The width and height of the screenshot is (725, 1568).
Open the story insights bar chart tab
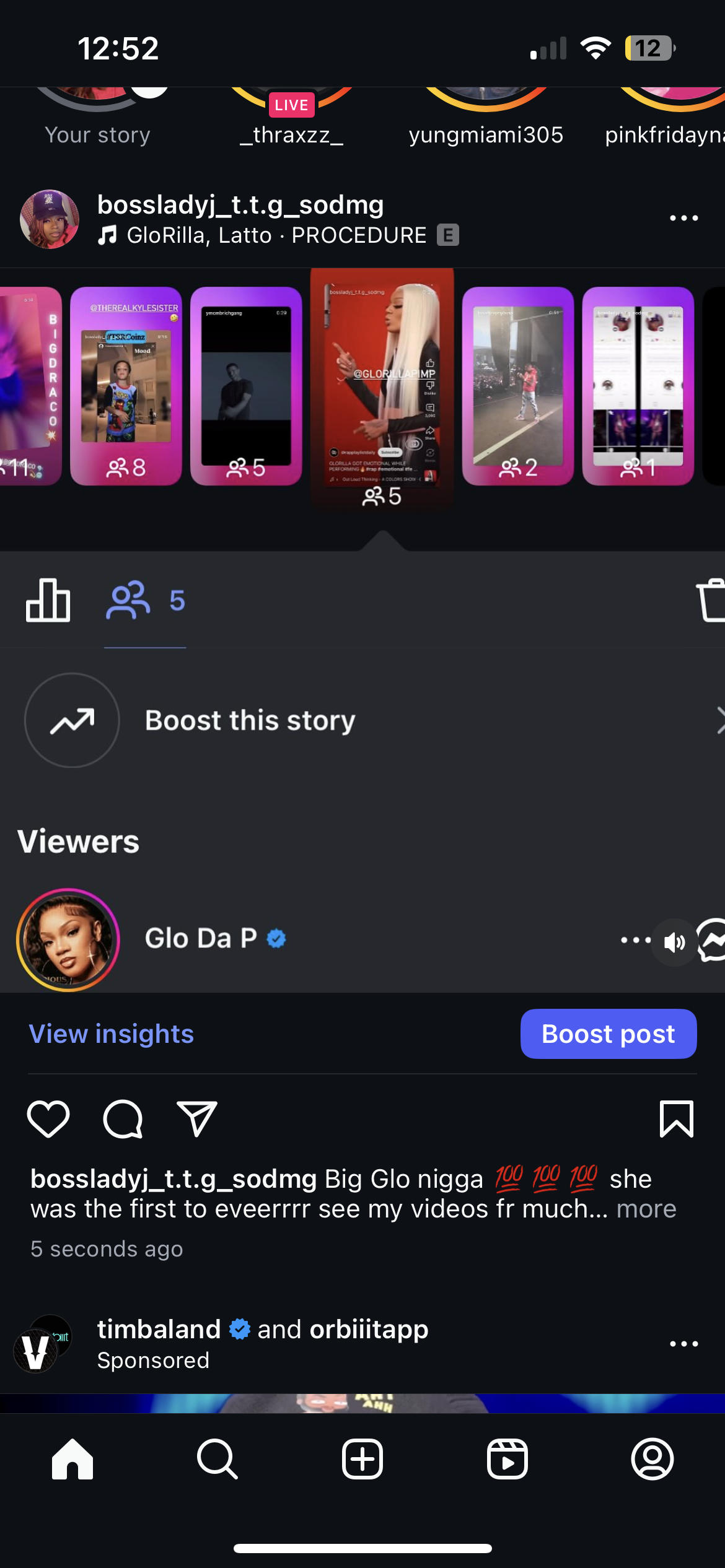pos(48,600)
